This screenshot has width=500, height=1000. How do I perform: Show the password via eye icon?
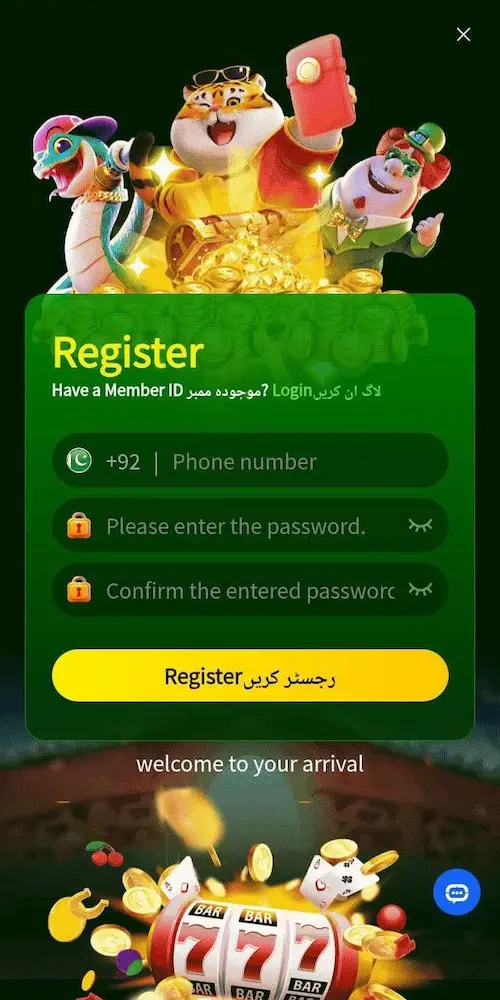tap(420, 526)
